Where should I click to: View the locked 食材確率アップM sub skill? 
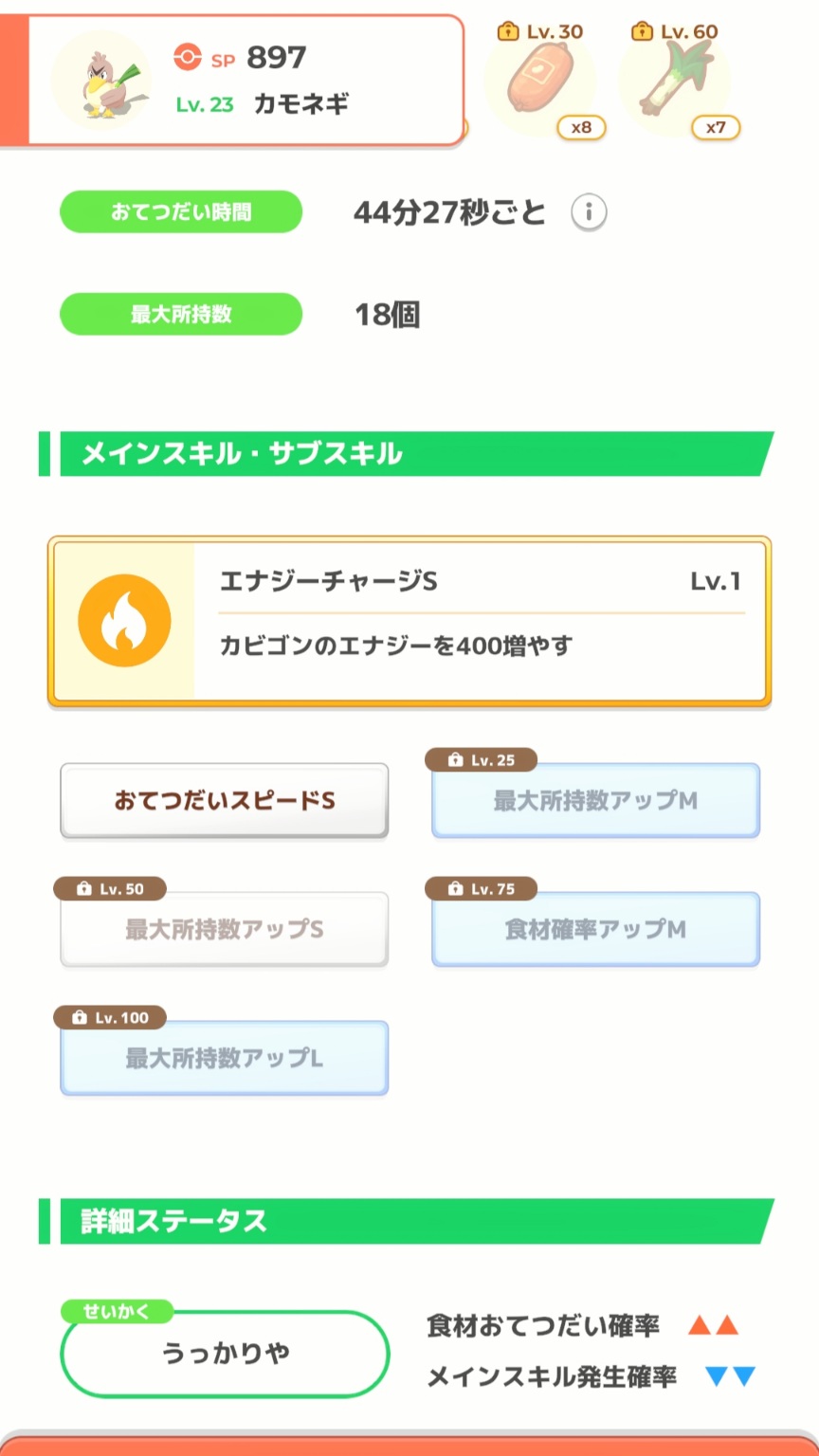(x=595, y=929)
